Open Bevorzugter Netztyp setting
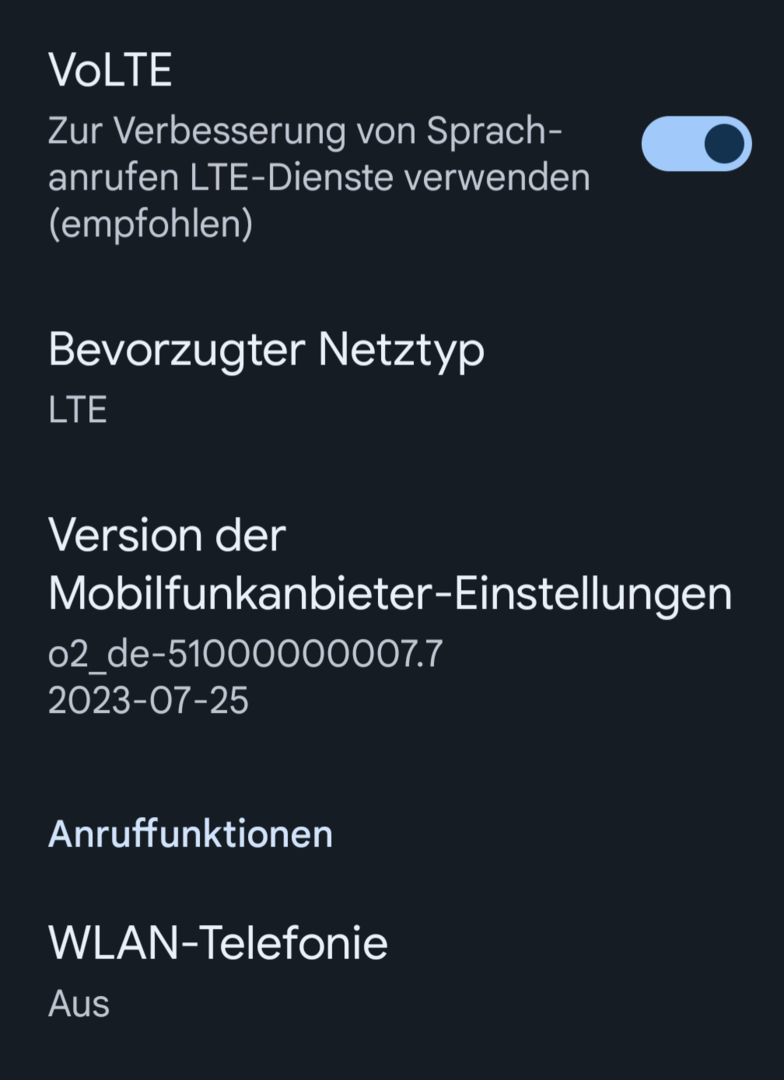Viewport: 784px width, 1080px height. pos(266,376)
